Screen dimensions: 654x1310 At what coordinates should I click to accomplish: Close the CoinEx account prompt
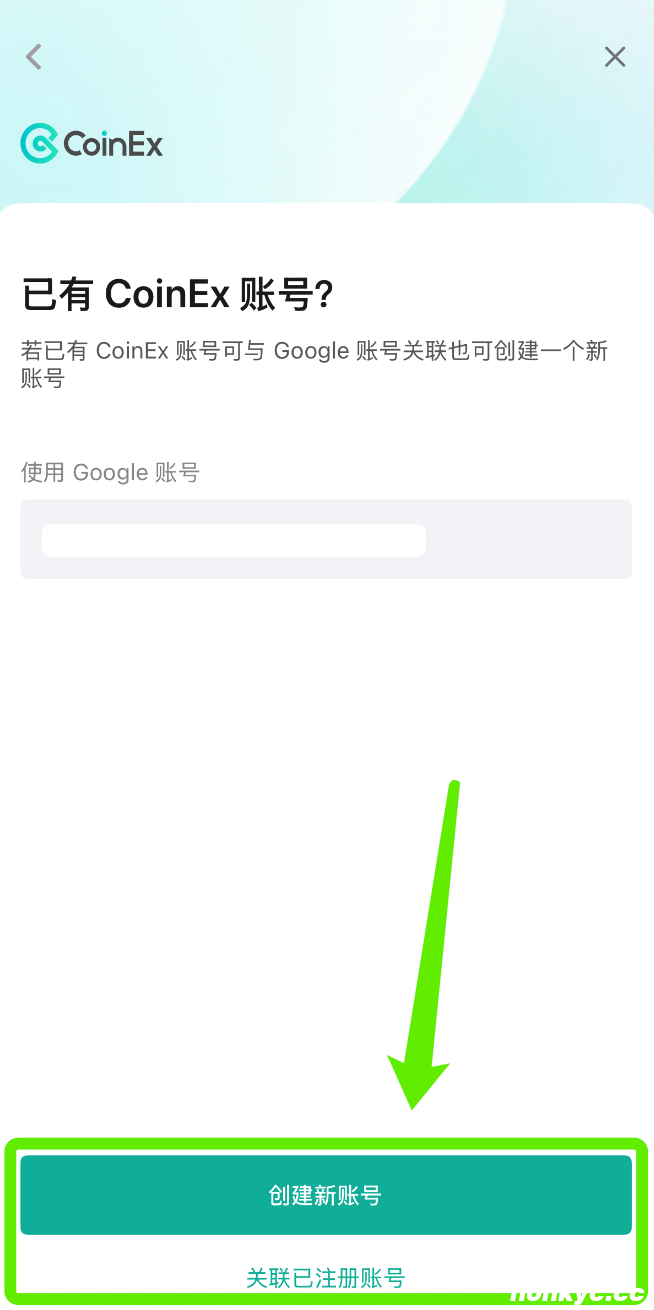(614, 57)
